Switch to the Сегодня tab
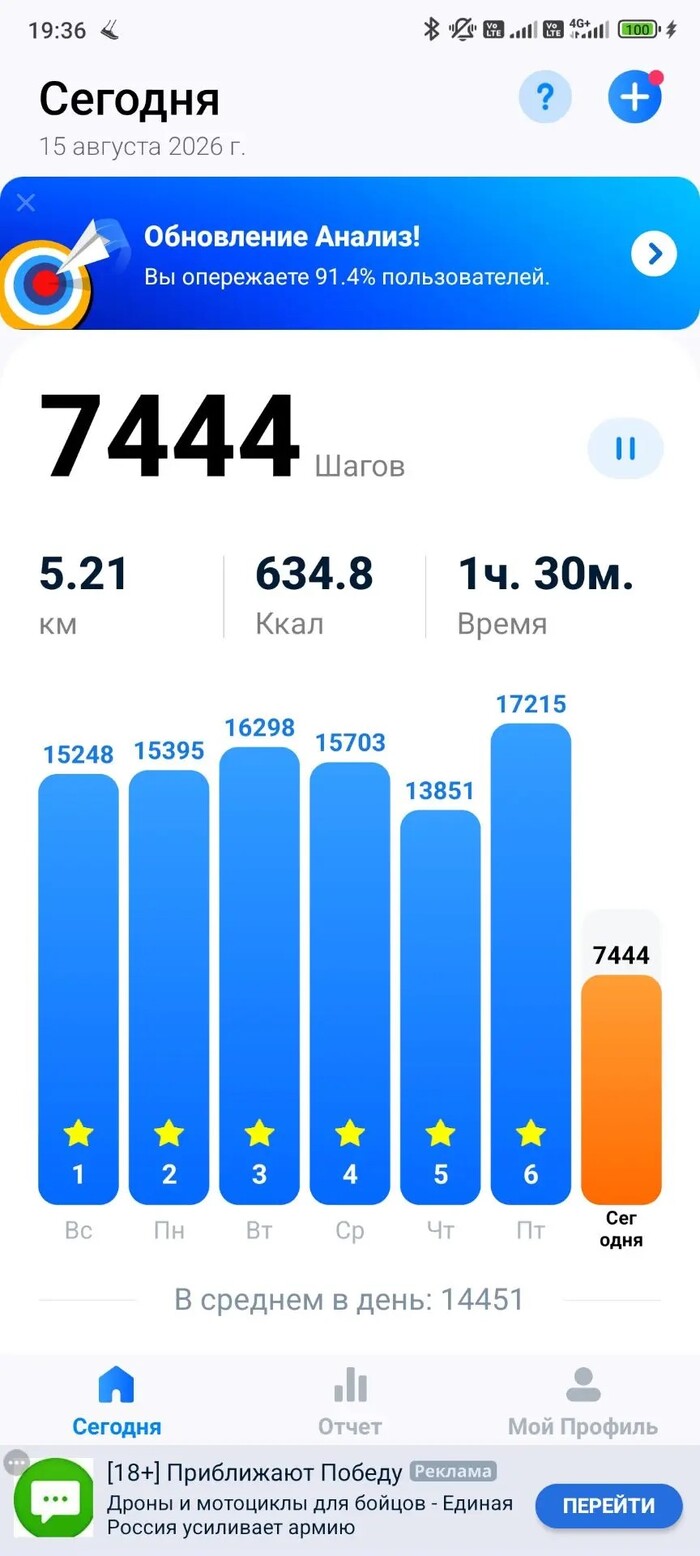Screen dimensions: 700x1556 117,1400
